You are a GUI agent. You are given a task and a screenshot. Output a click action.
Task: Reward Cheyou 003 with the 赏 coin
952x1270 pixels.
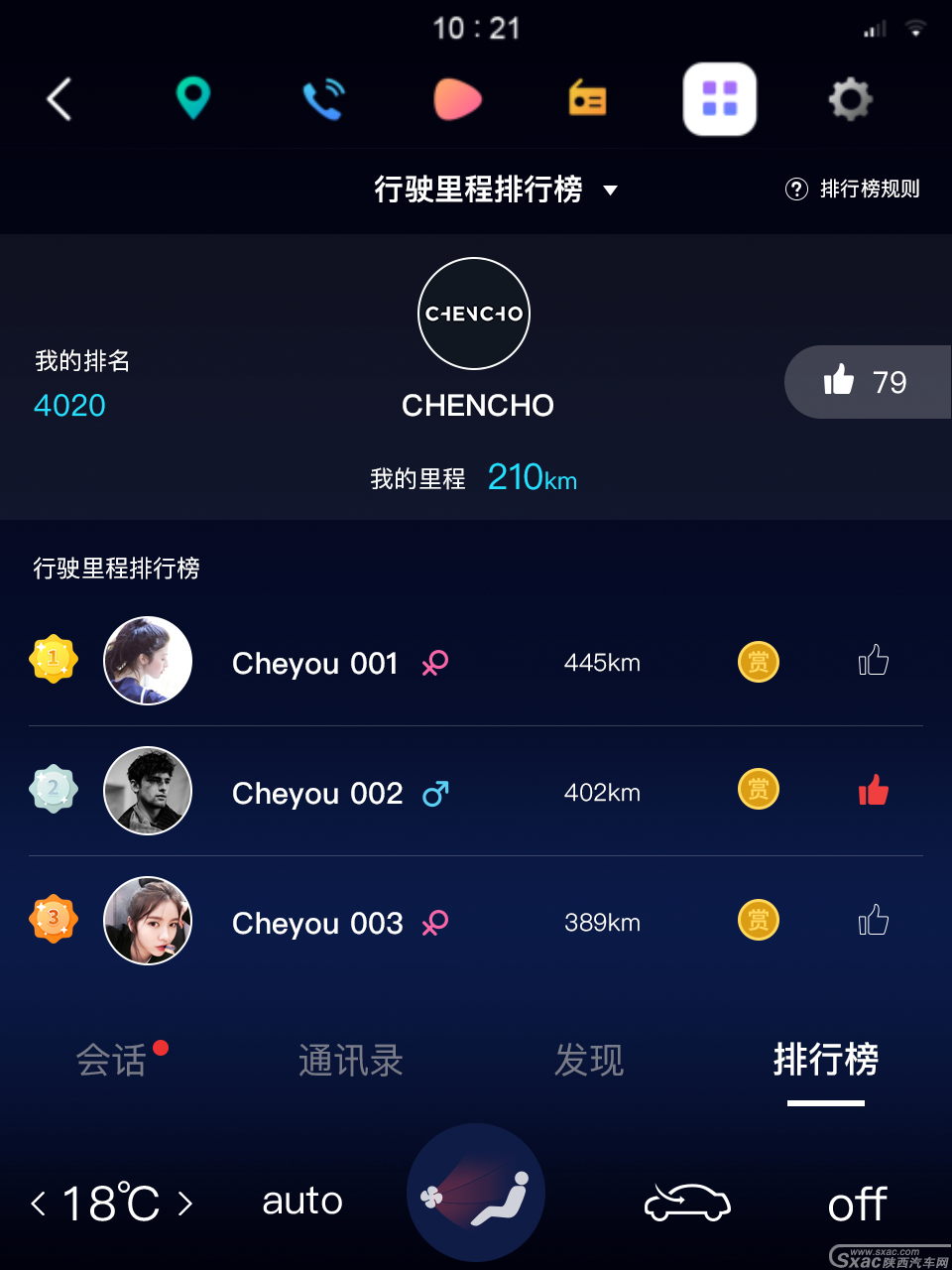coord(759,921)
